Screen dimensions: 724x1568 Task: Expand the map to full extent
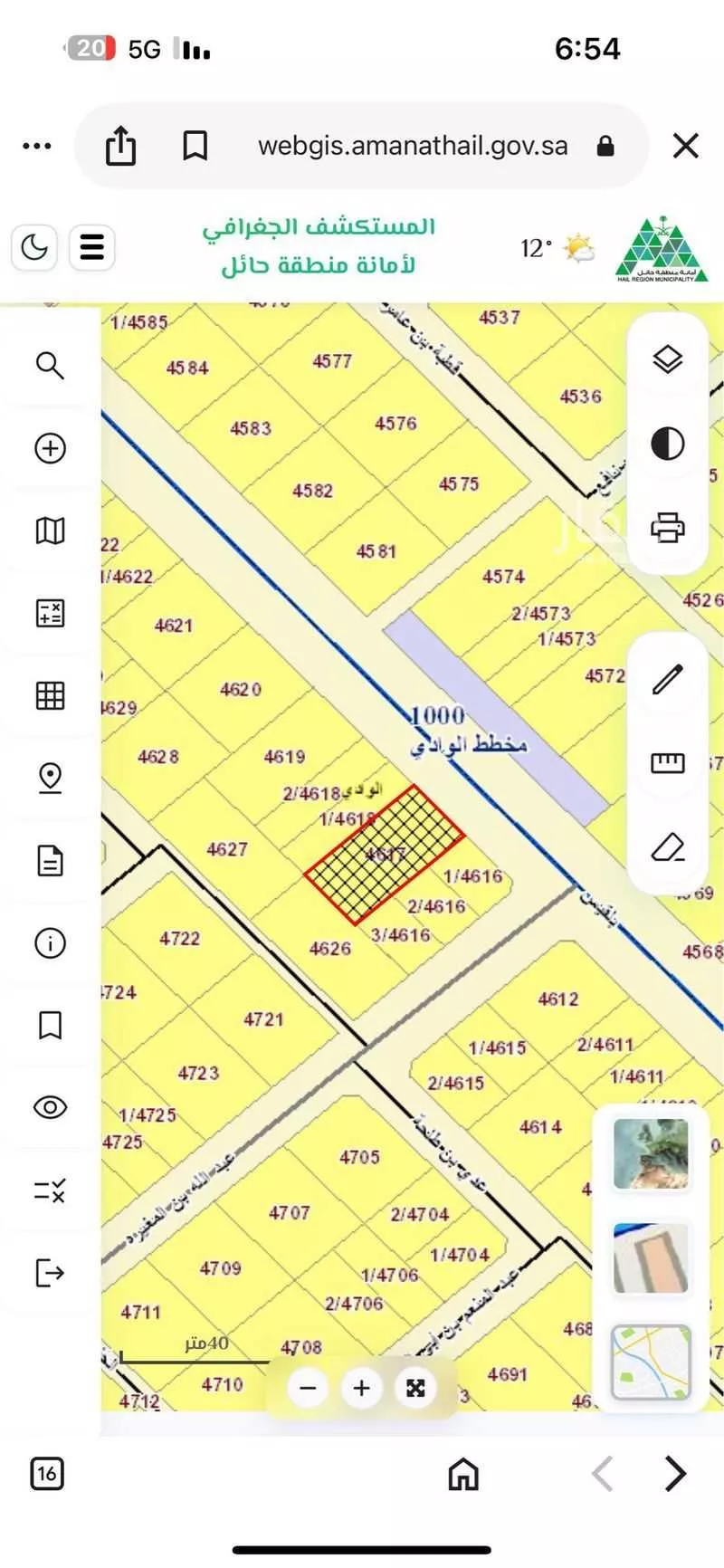point(415,1388)
